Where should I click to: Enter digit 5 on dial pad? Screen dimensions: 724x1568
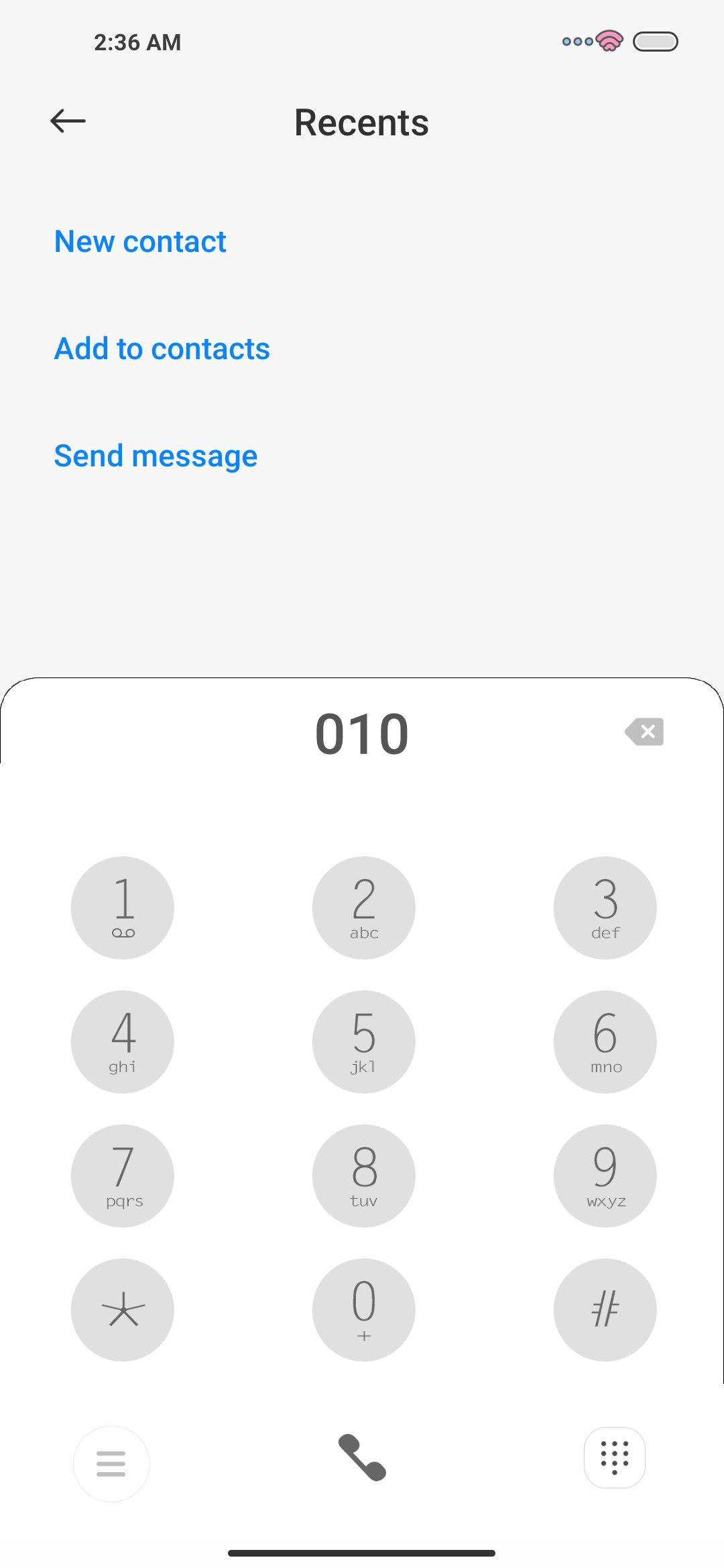click(x=364, y=1042)
